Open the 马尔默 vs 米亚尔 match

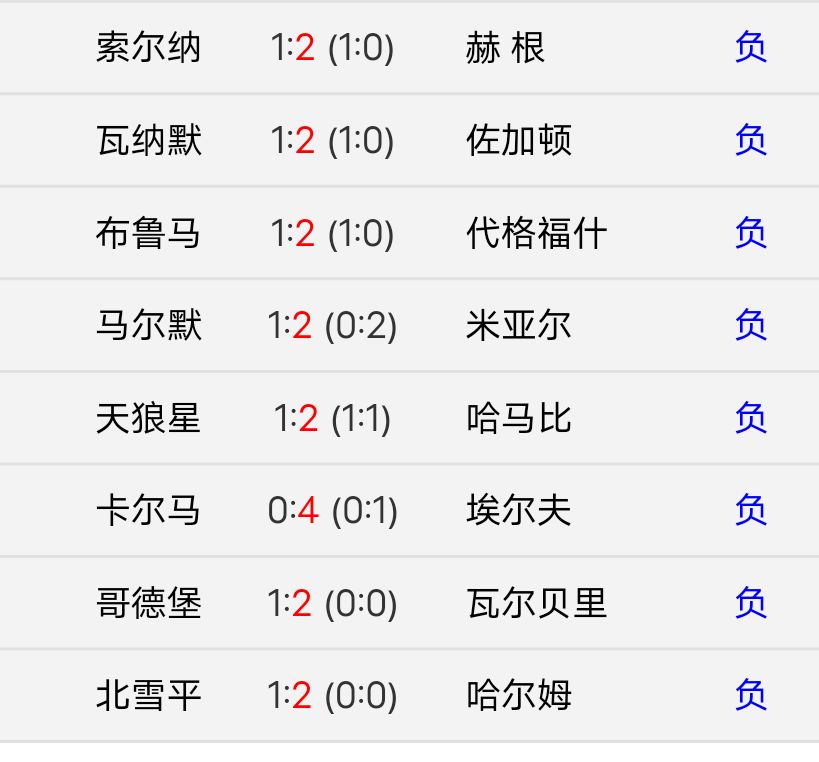click(409, 325)
